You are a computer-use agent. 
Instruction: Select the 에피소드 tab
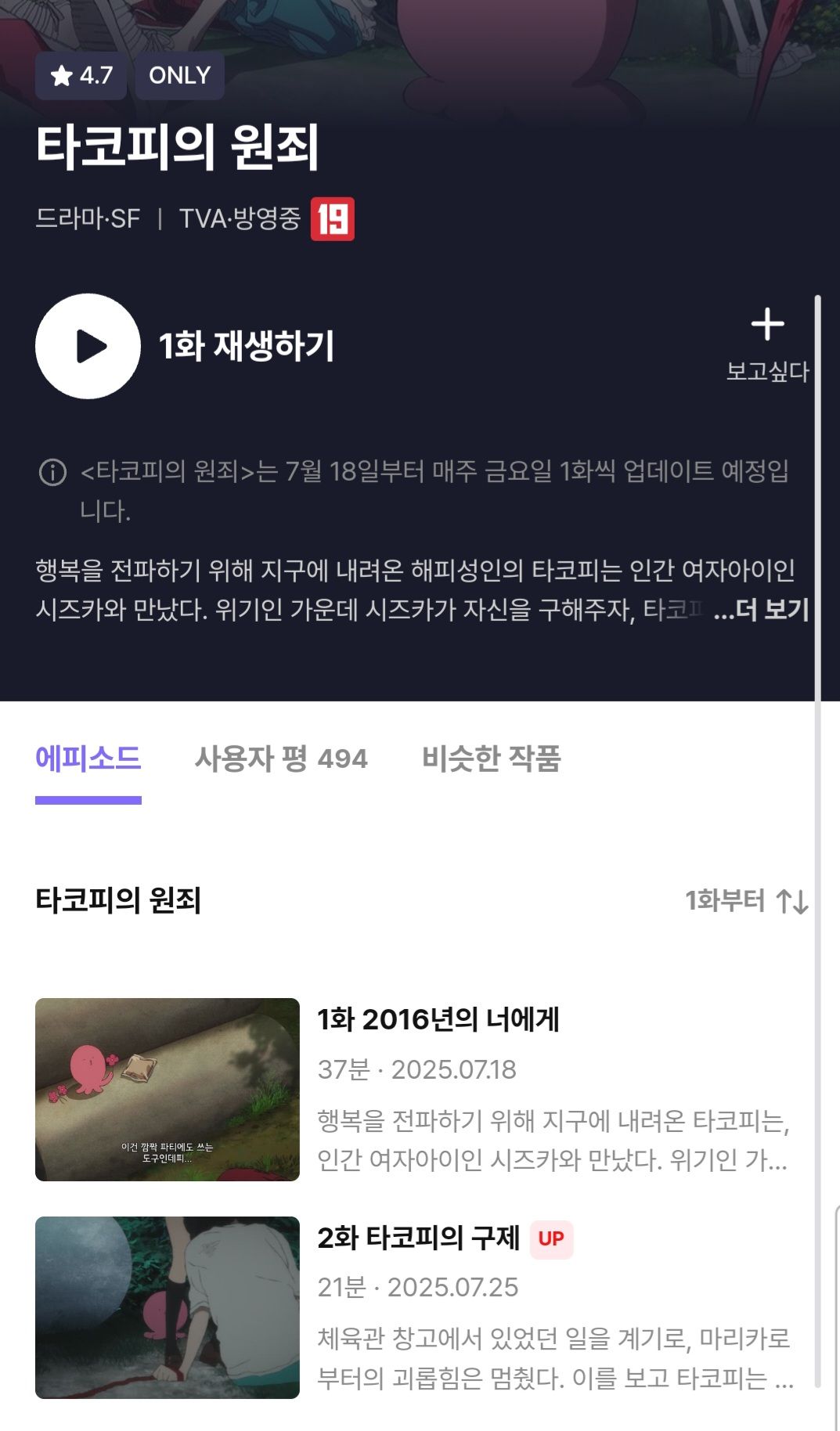pyautogui.click(x=88, y=758)
